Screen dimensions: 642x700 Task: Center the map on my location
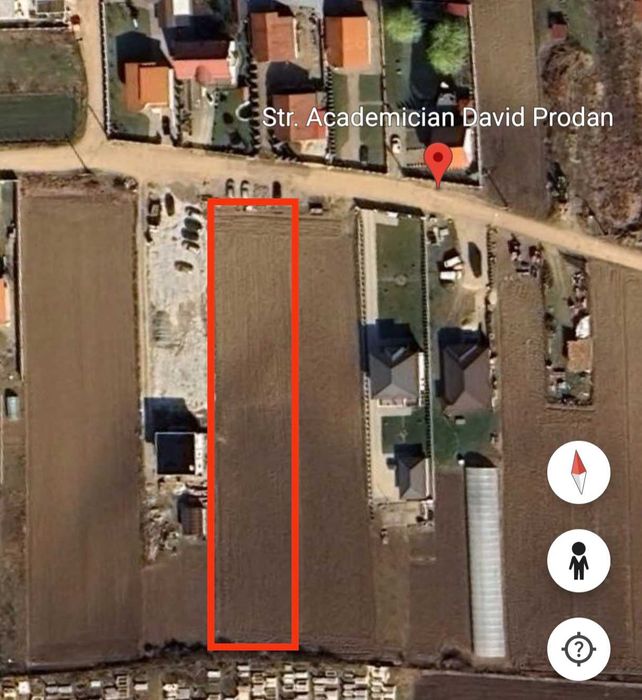[579, 649]
